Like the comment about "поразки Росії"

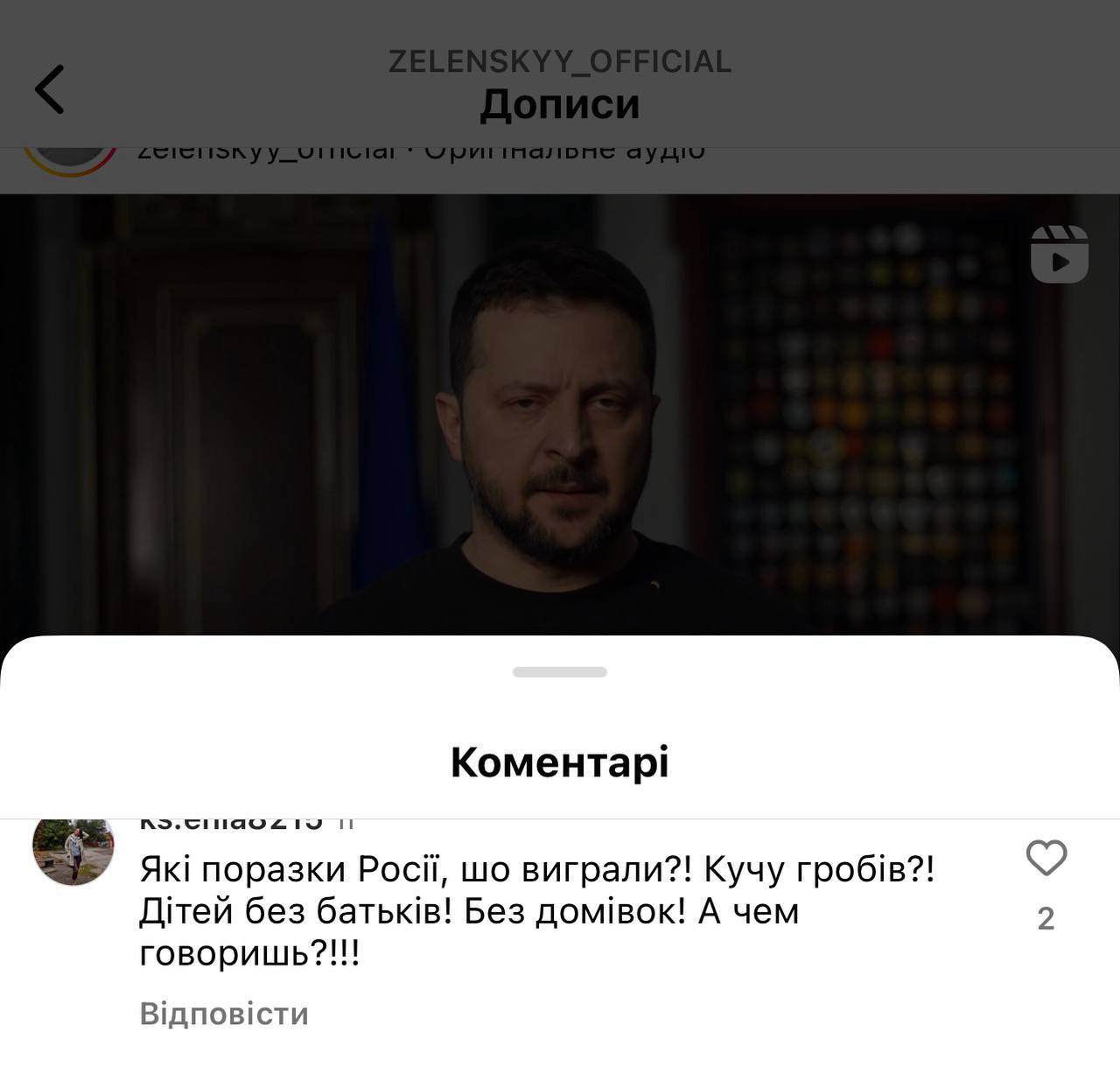click(x=1046, y=859)
